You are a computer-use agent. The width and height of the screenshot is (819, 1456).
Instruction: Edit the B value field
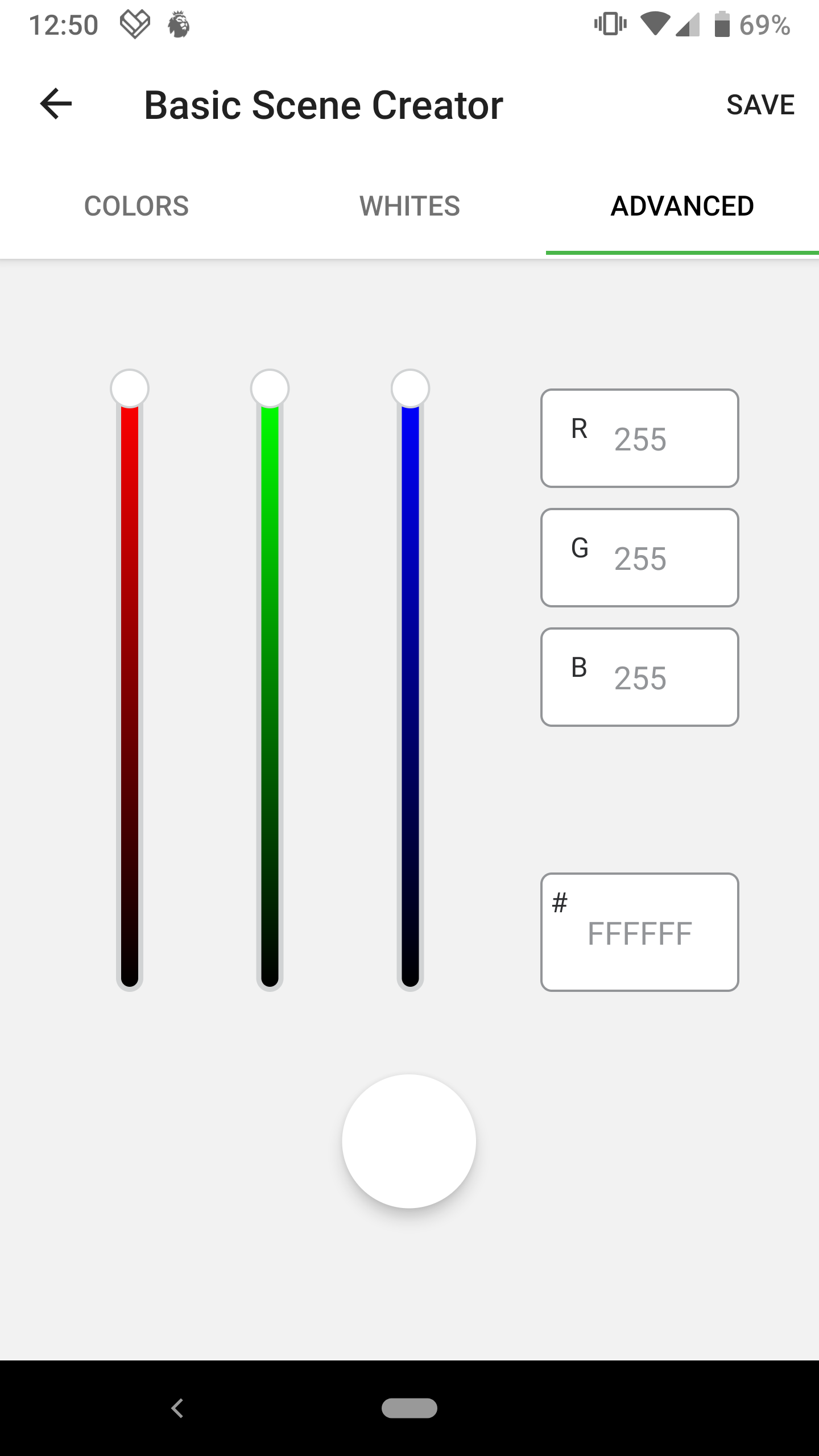(640, 677)
